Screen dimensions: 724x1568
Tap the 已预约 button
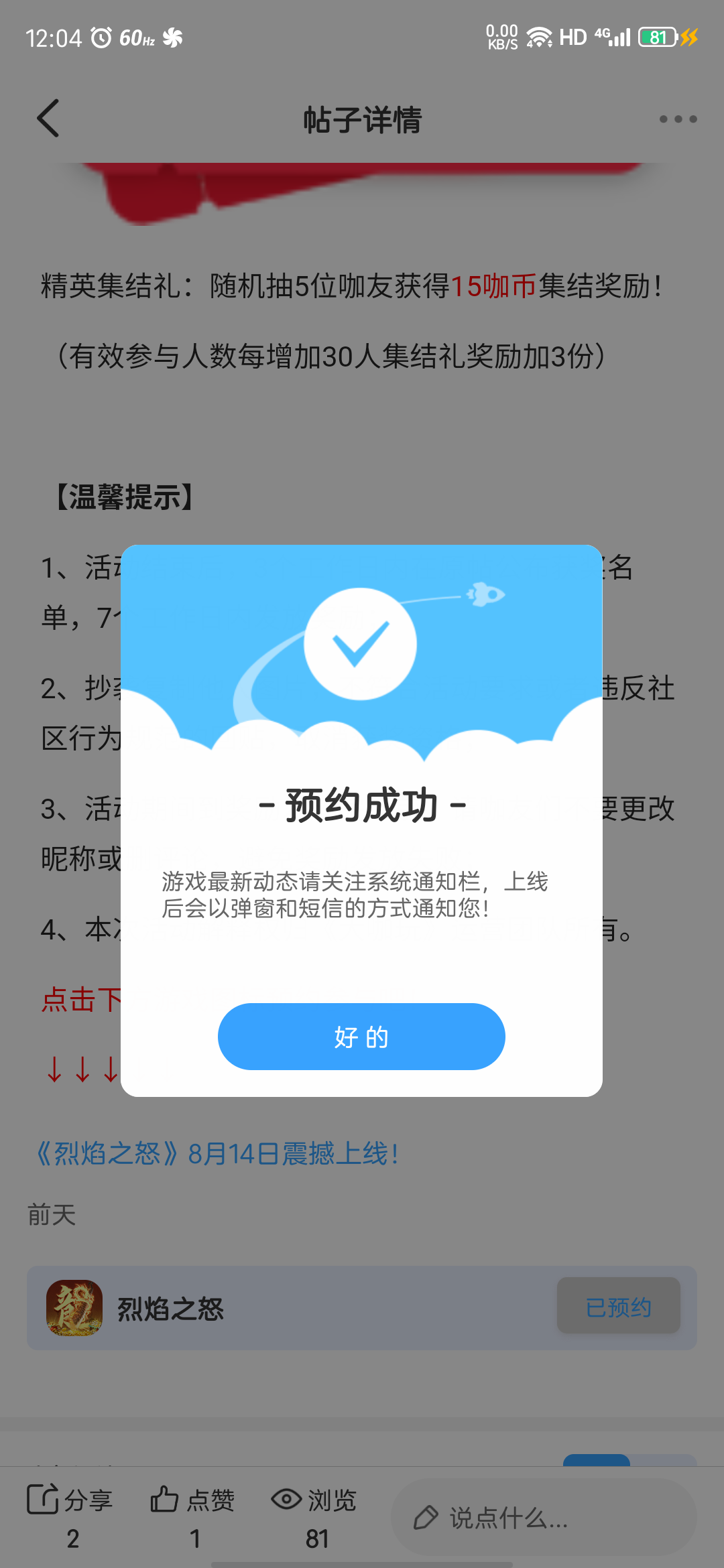pos(618,1307)
